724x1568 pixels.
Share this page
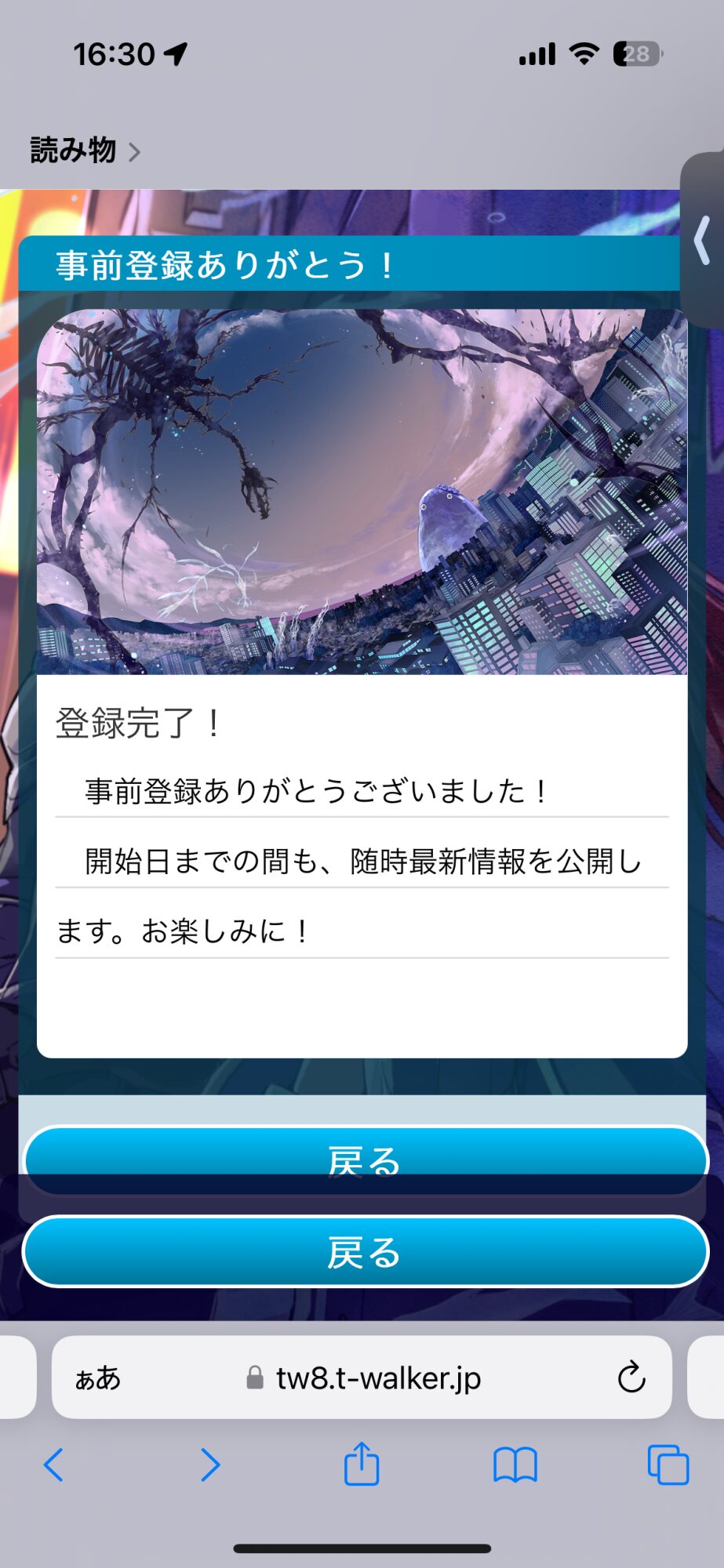tap(362, 1463)
